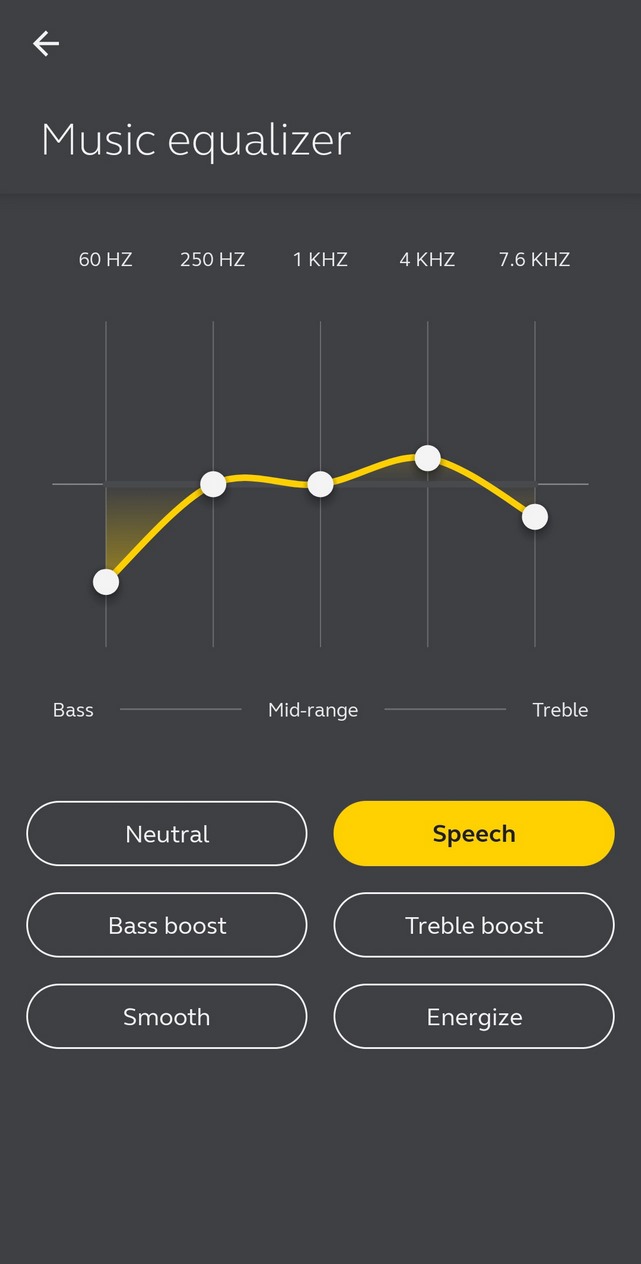Choose the Bass boost preset
Image resolution: width=641 pixels, height=1264 pixels.
coord(167,925)
